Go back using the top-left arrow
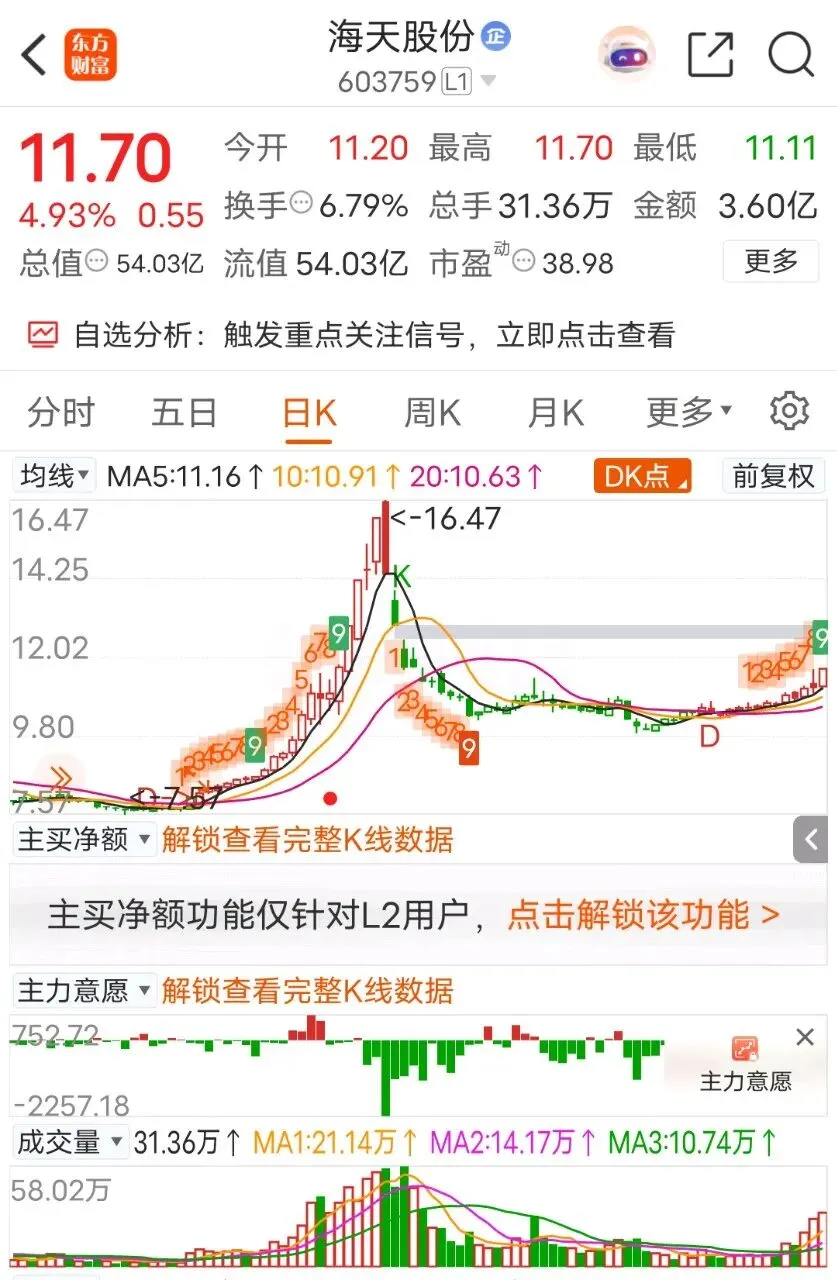This screenshot has width=837, height=1280. (x=35, y=54)
